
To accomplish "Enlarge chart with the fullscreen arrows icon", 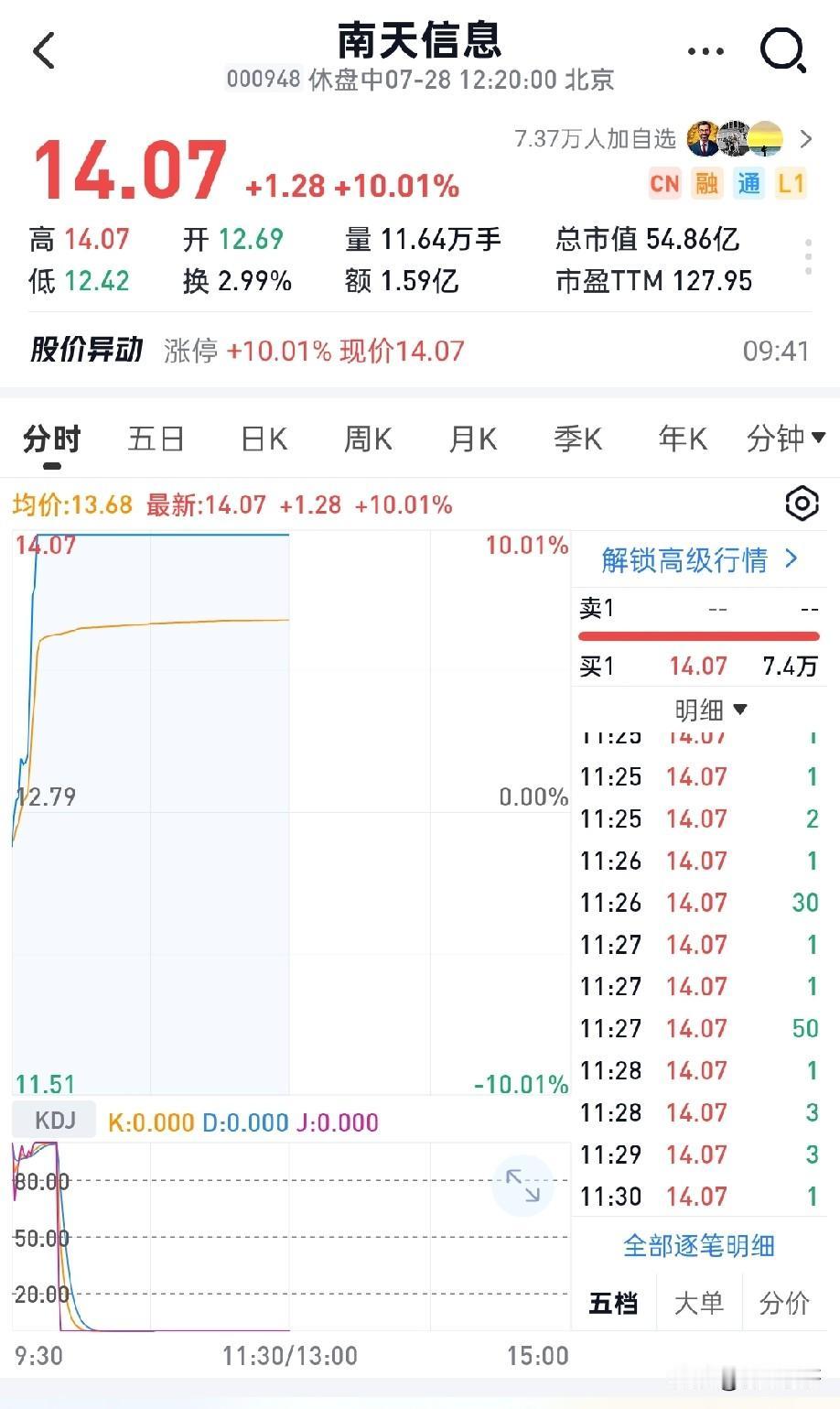I will pyautogui.click(x=522, y=1186).
